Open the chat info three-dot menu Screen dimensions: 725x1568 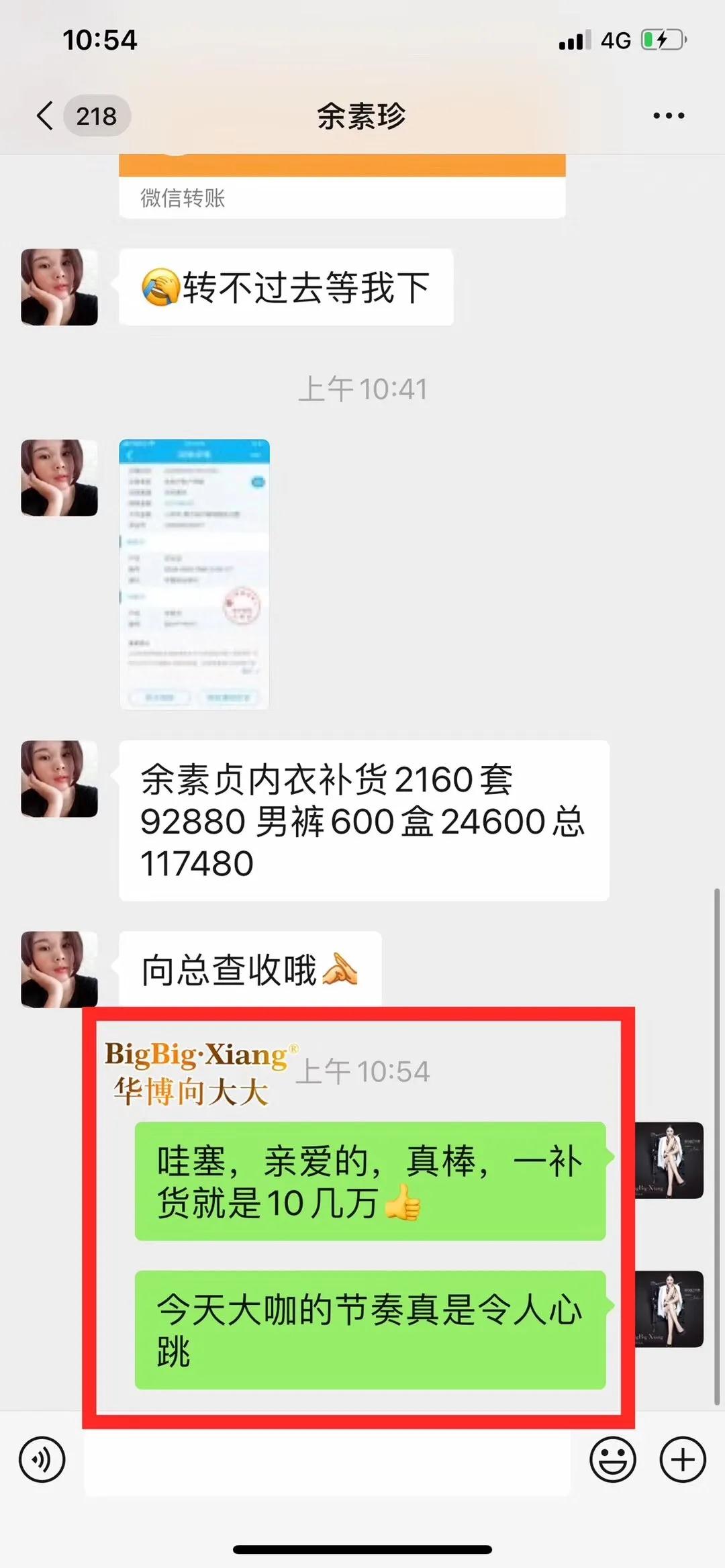click(669, 115)
